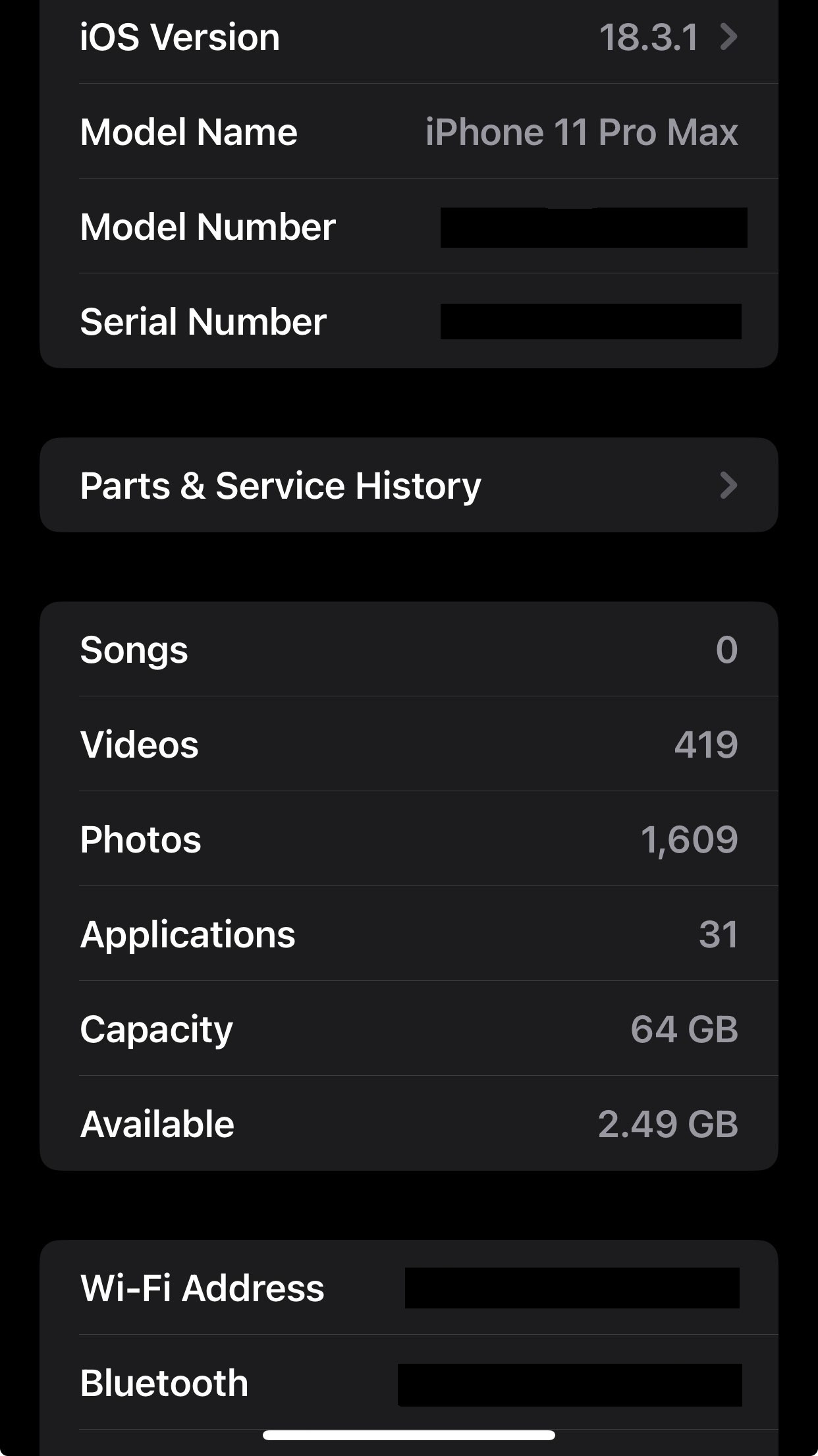Tap the Serial Number row

point(408,322)
